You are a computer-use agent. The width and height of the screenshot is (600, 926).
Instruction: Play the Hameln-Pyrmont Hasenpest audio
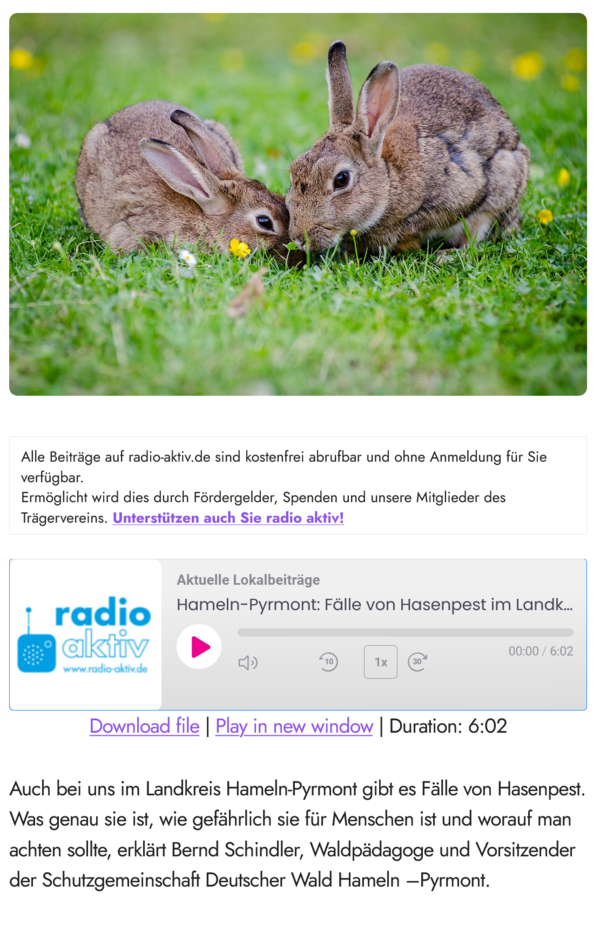199,647
